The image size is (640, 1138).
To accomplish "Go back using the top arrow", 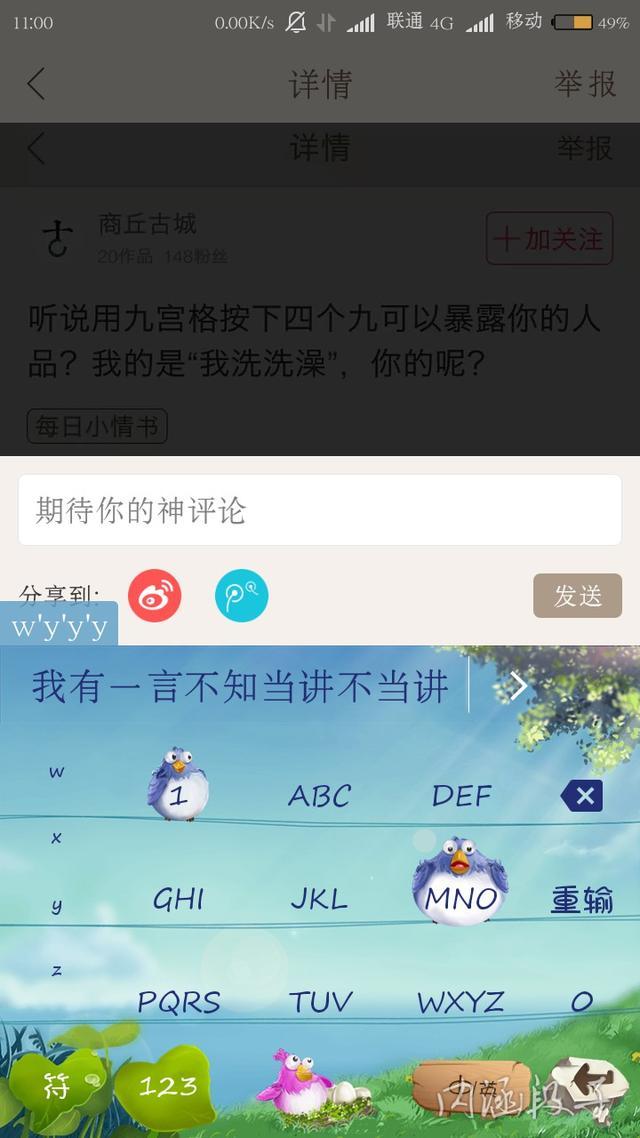I will [x=36, y=84].
